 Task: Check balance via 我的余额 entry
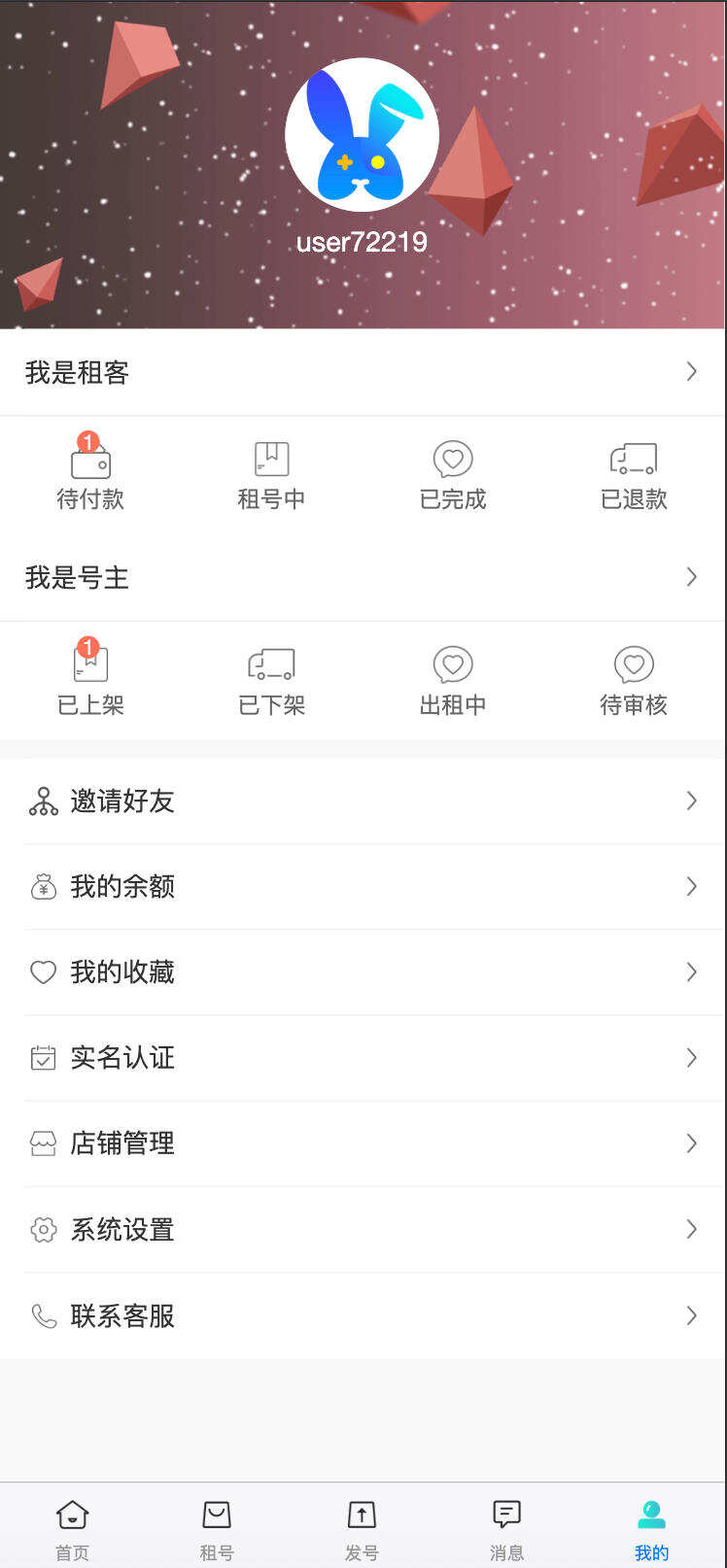coord(363,886)
